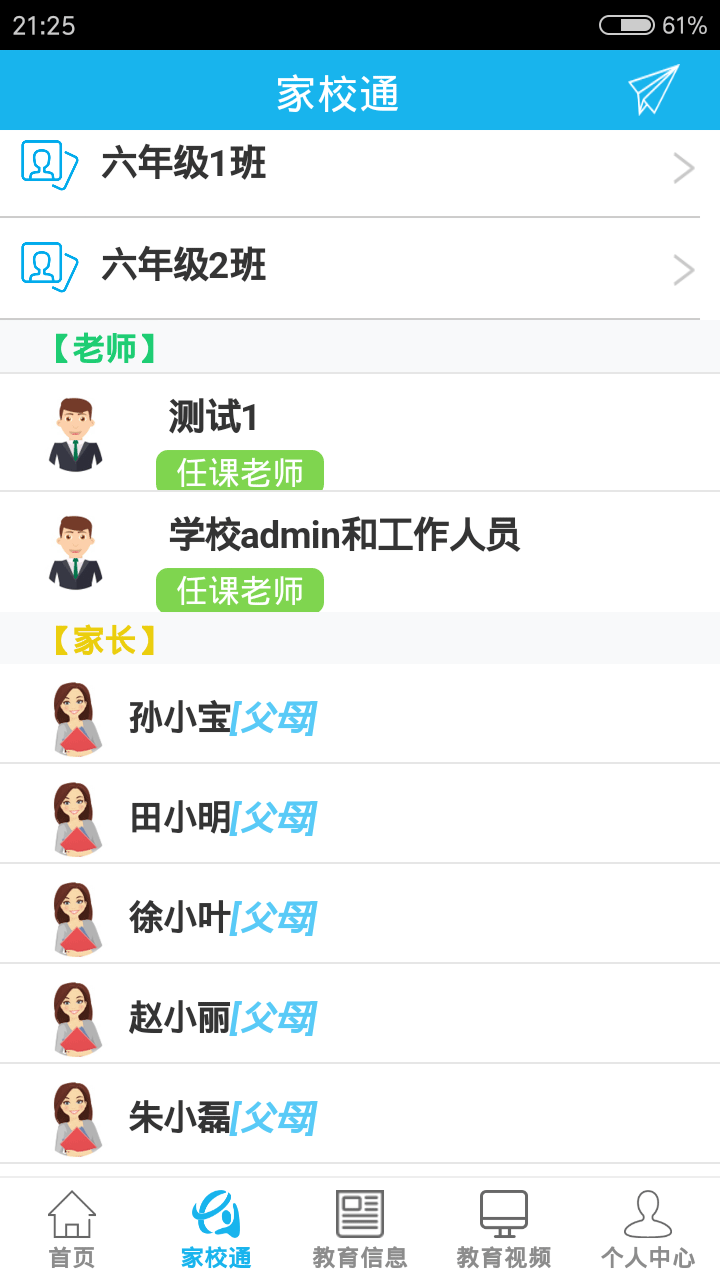The image size is (720, 1280).
Task: Open 个人中心 tab
Action: [x=648, y=1230]
